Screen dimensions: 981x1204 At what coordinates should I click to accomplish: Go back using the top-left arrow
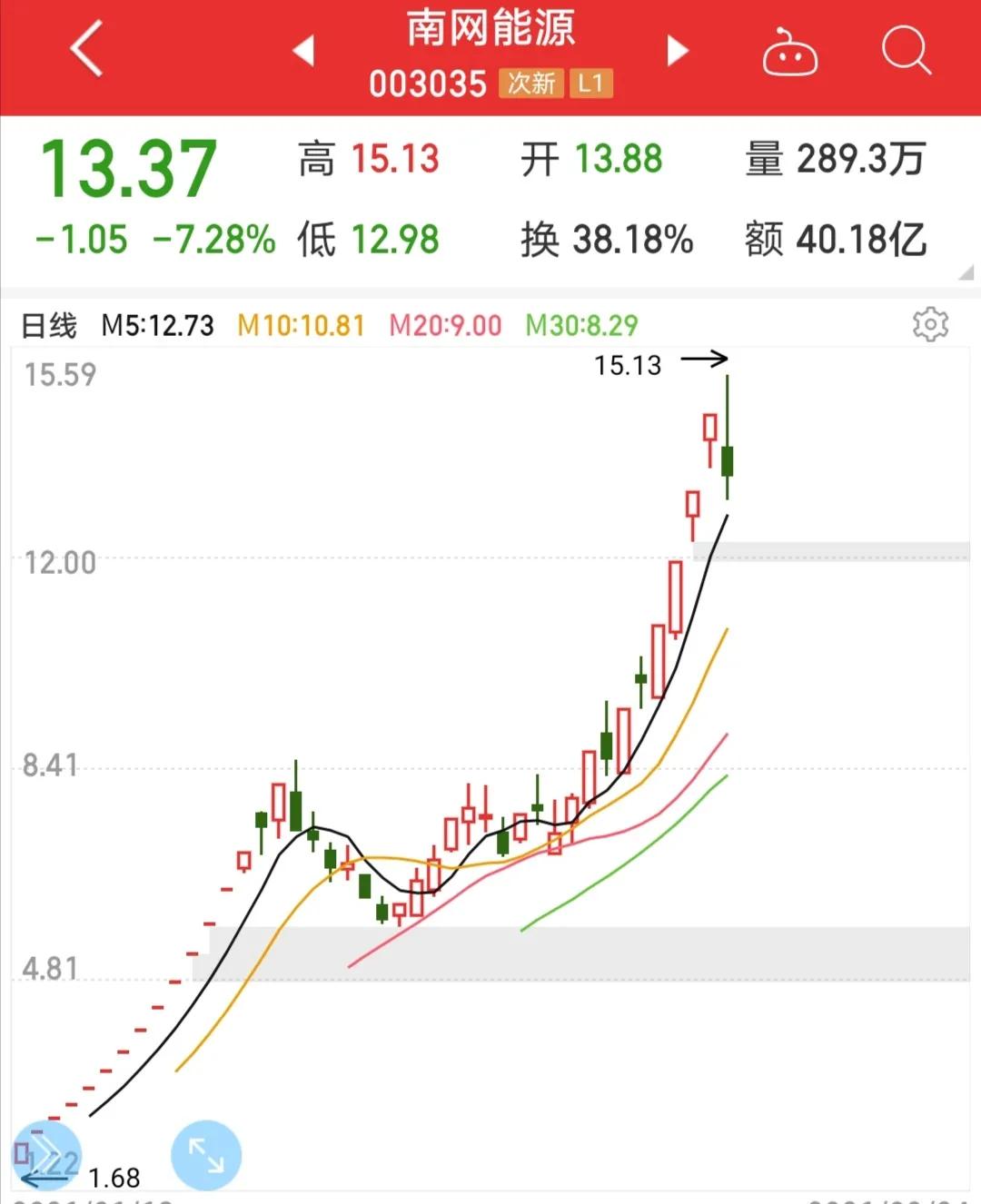[x=86, y=50]
